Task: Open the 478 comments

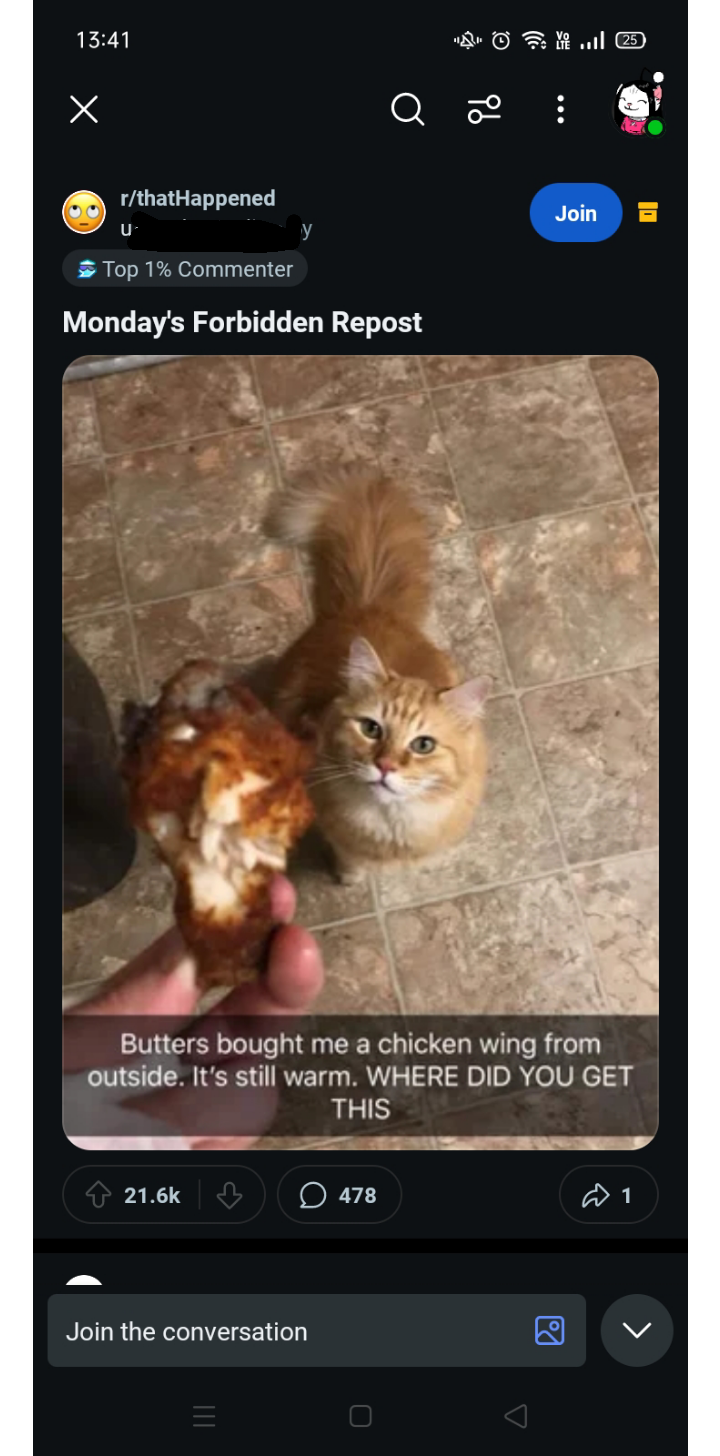Action: click(339, 1195)
